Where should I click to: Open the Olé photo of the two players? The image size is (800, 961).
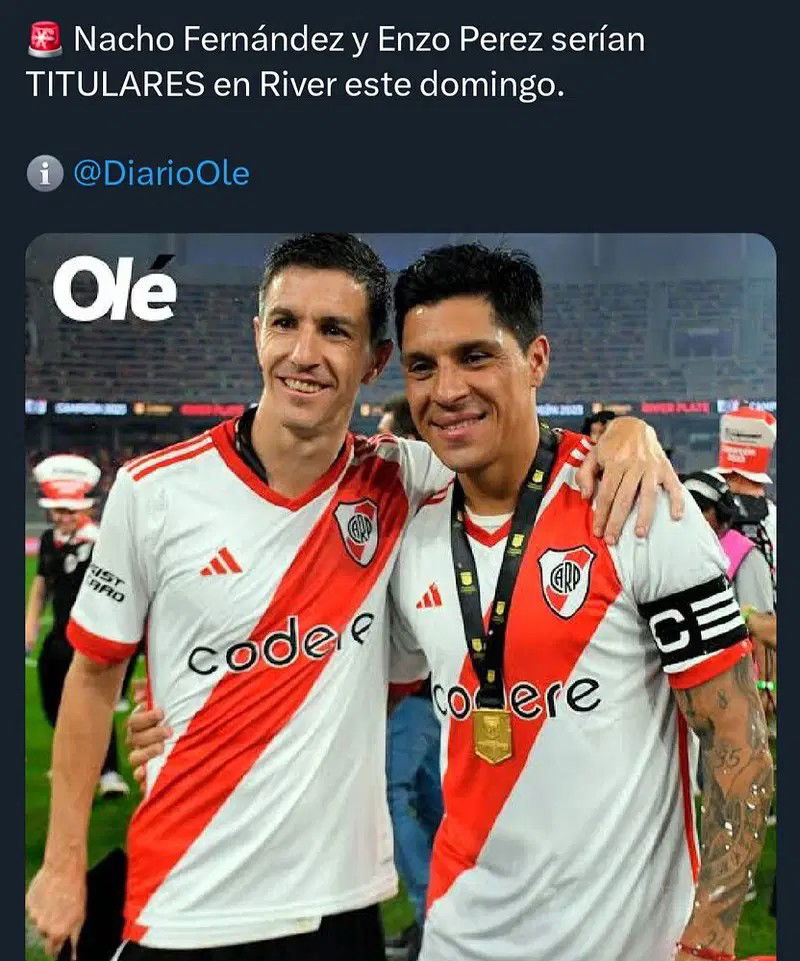(x=400, y=595)
